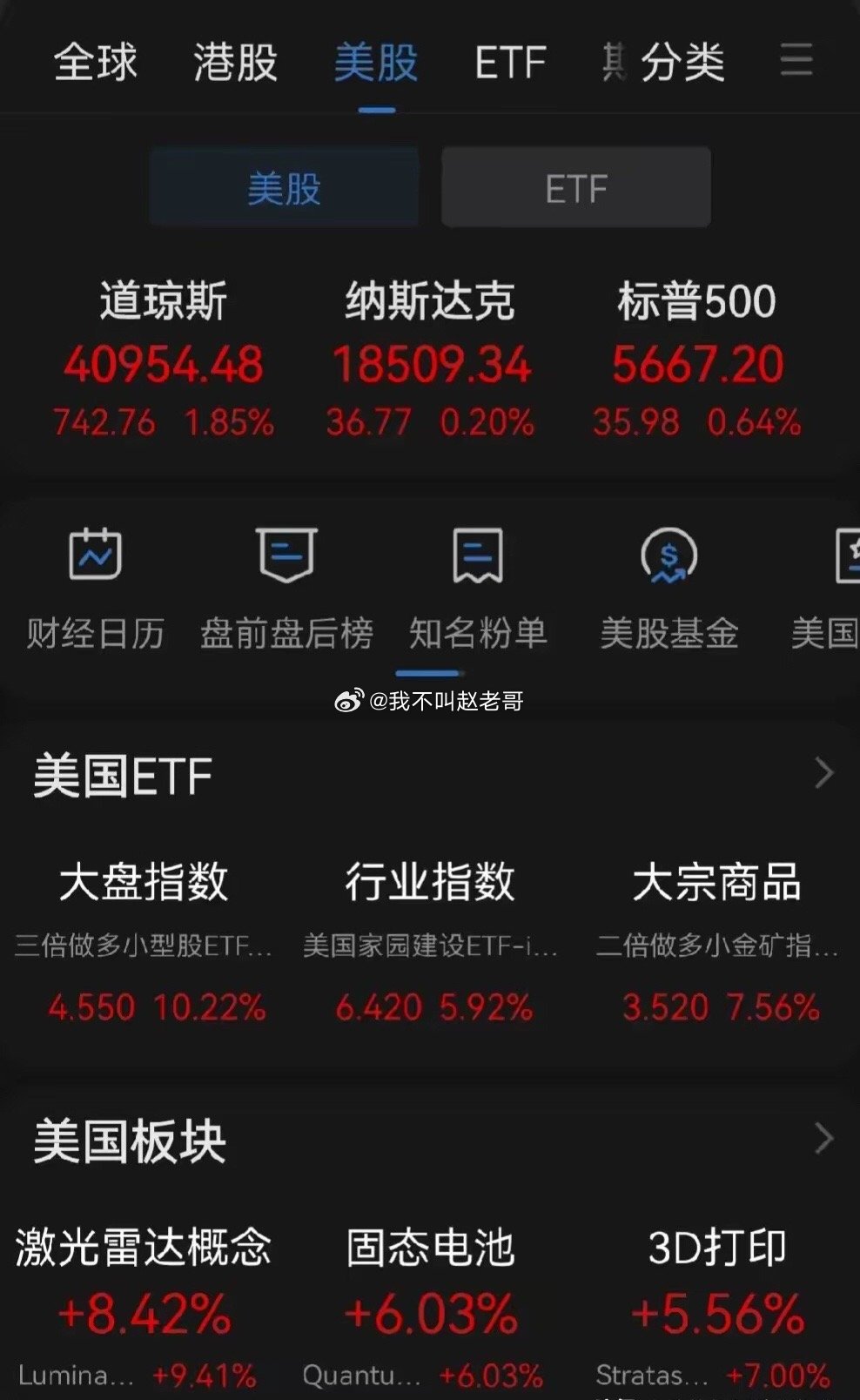860x1400 pixels.
Task: Open 知名粉单 shortcut
Action: click(478, 589)
